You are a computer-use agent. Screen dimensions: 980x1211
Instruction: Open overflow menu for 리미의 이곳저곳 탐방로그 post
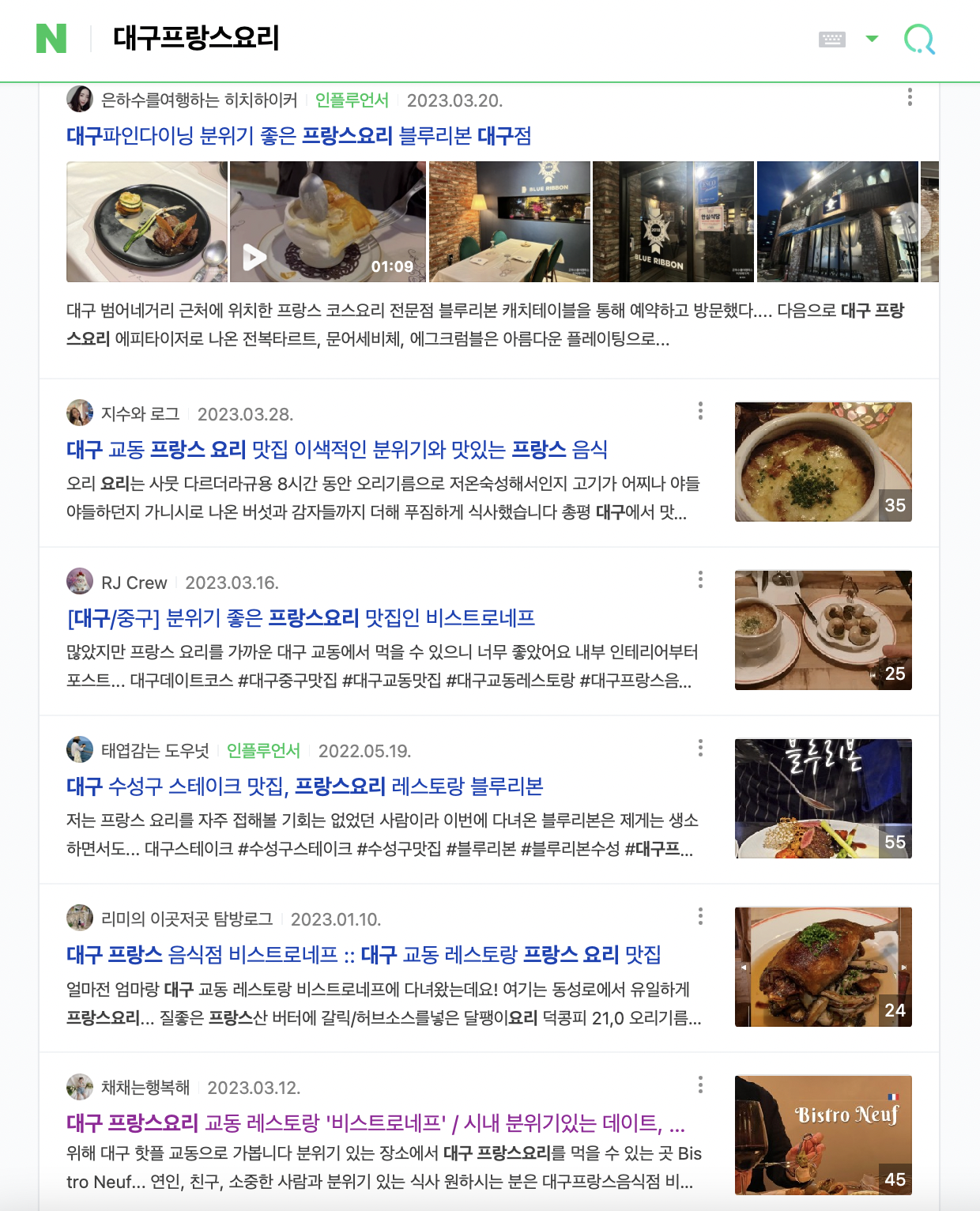pos(700,916)
